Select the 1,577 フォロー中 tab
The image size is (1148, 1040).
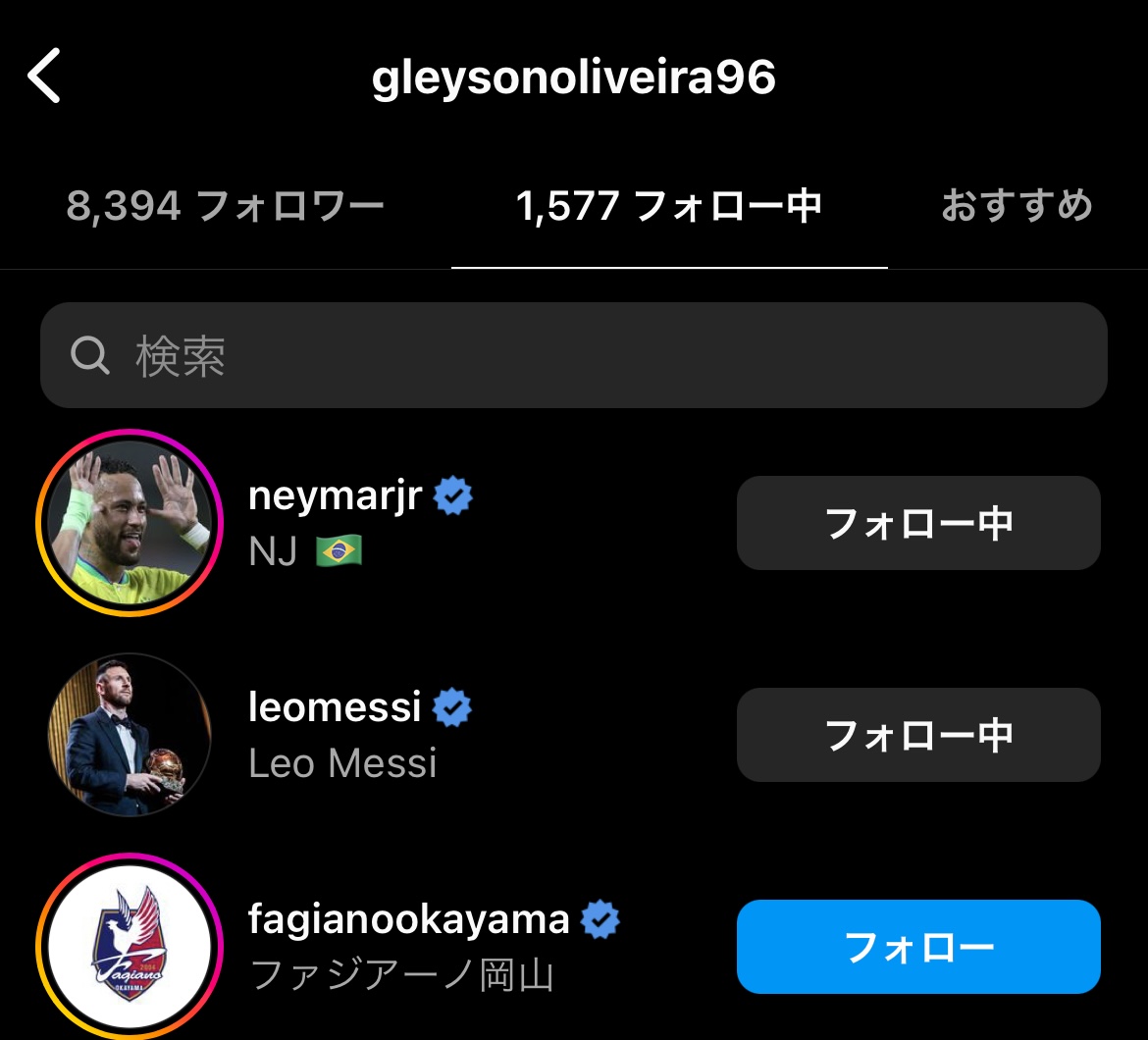669,207
